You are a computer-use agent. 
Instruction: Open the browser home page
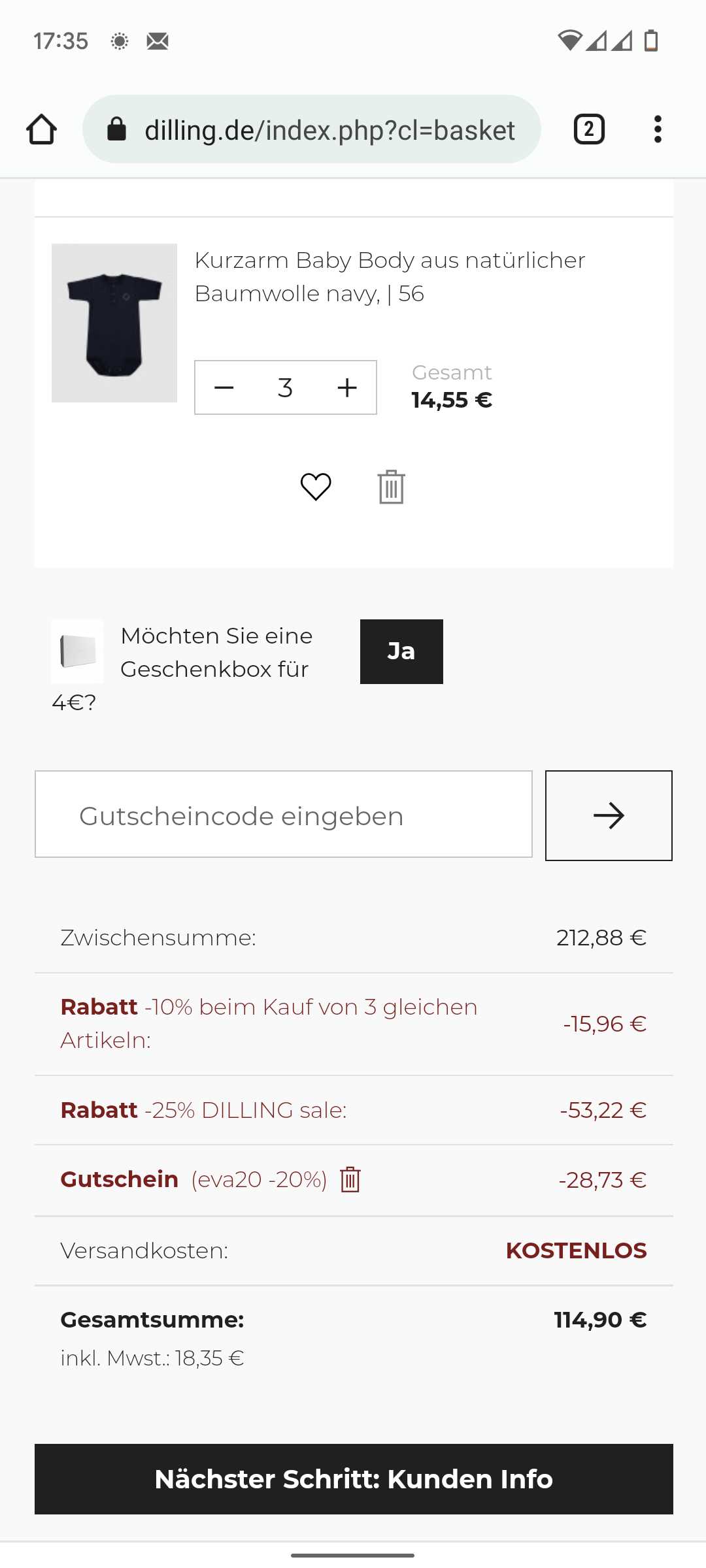(x=41, y=129)
